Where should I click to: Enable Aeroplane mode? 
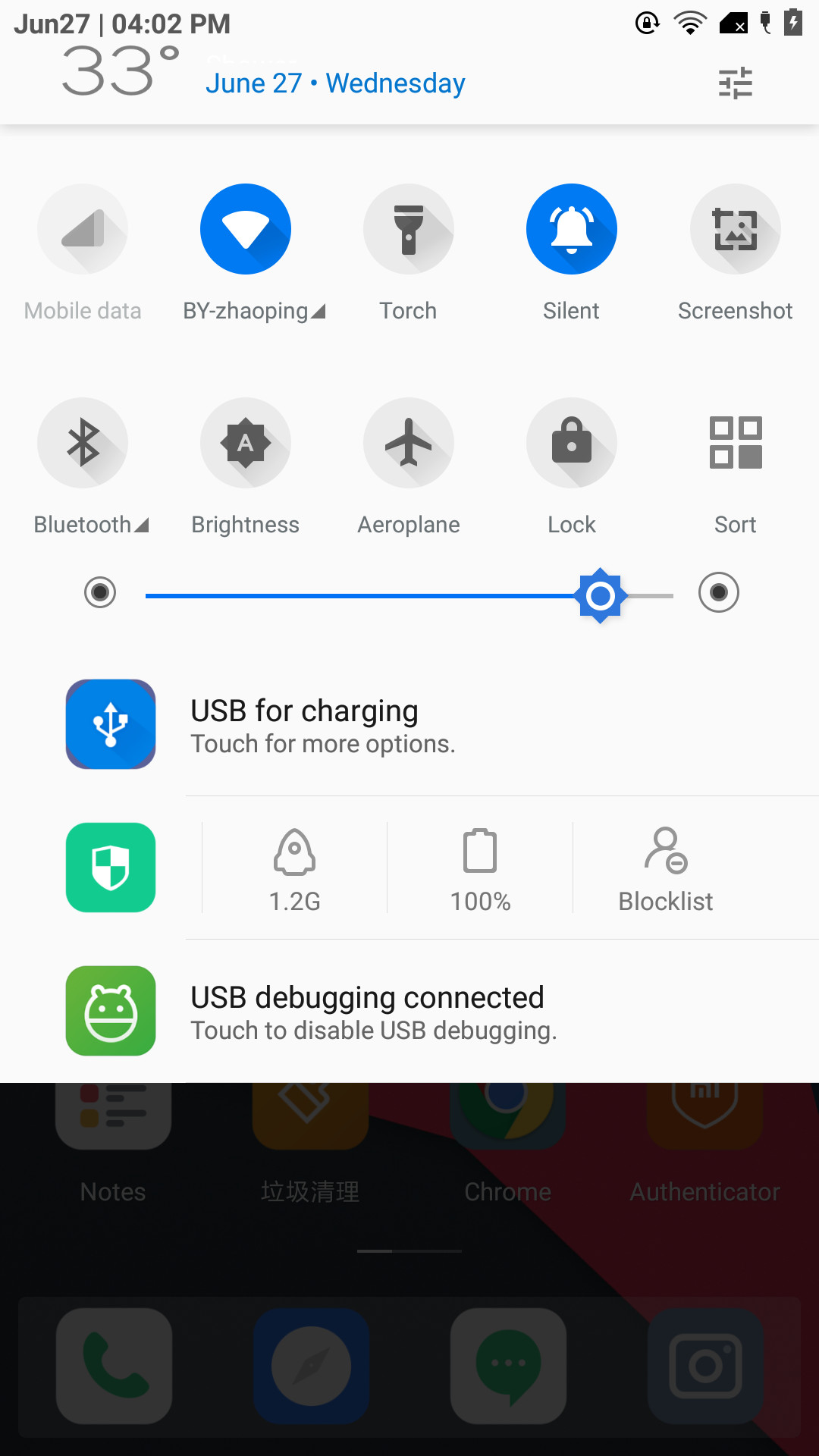pos(409,443)
